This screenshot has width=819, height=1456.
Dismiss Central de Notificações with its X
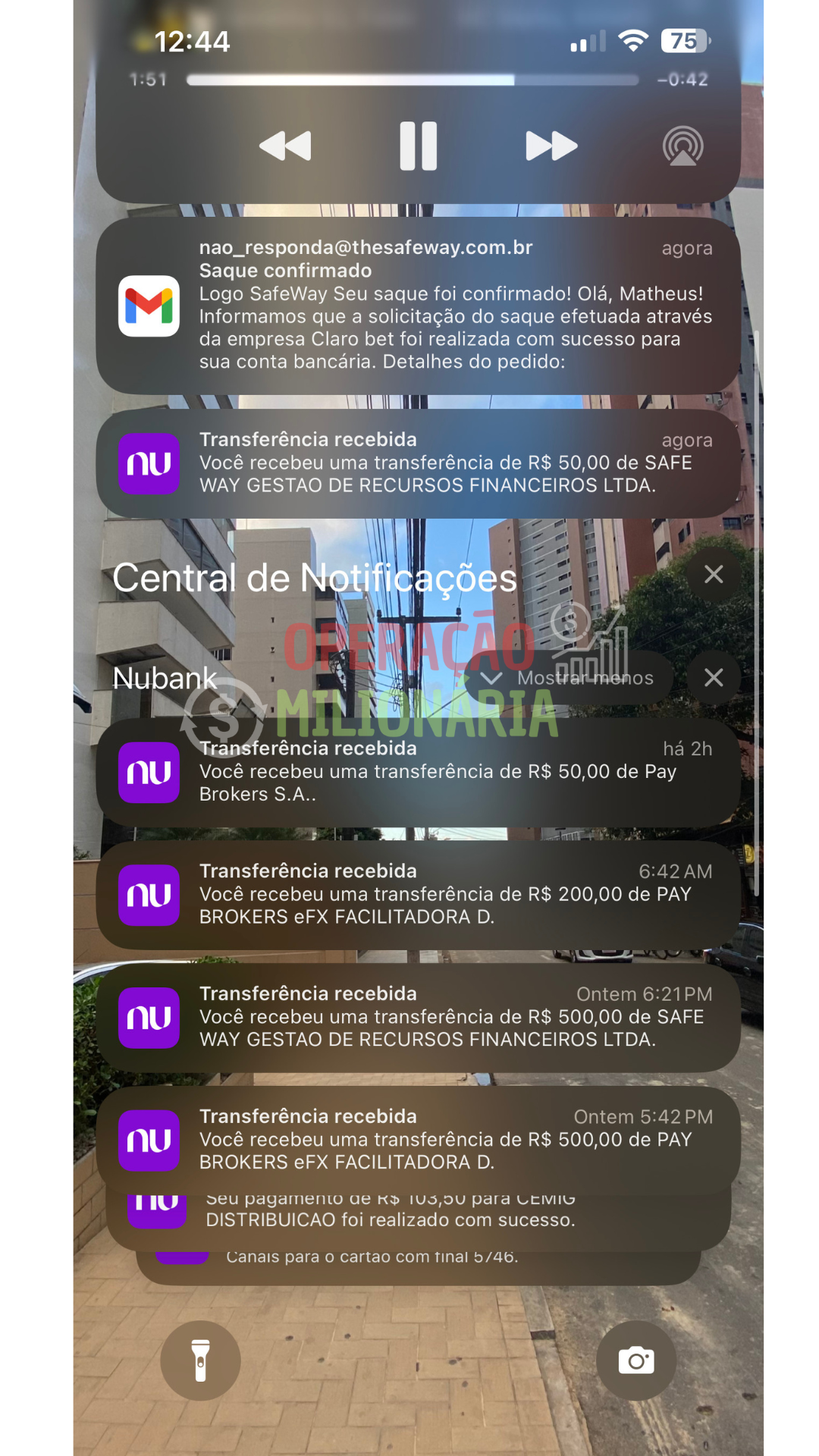[x=713, y=575]
